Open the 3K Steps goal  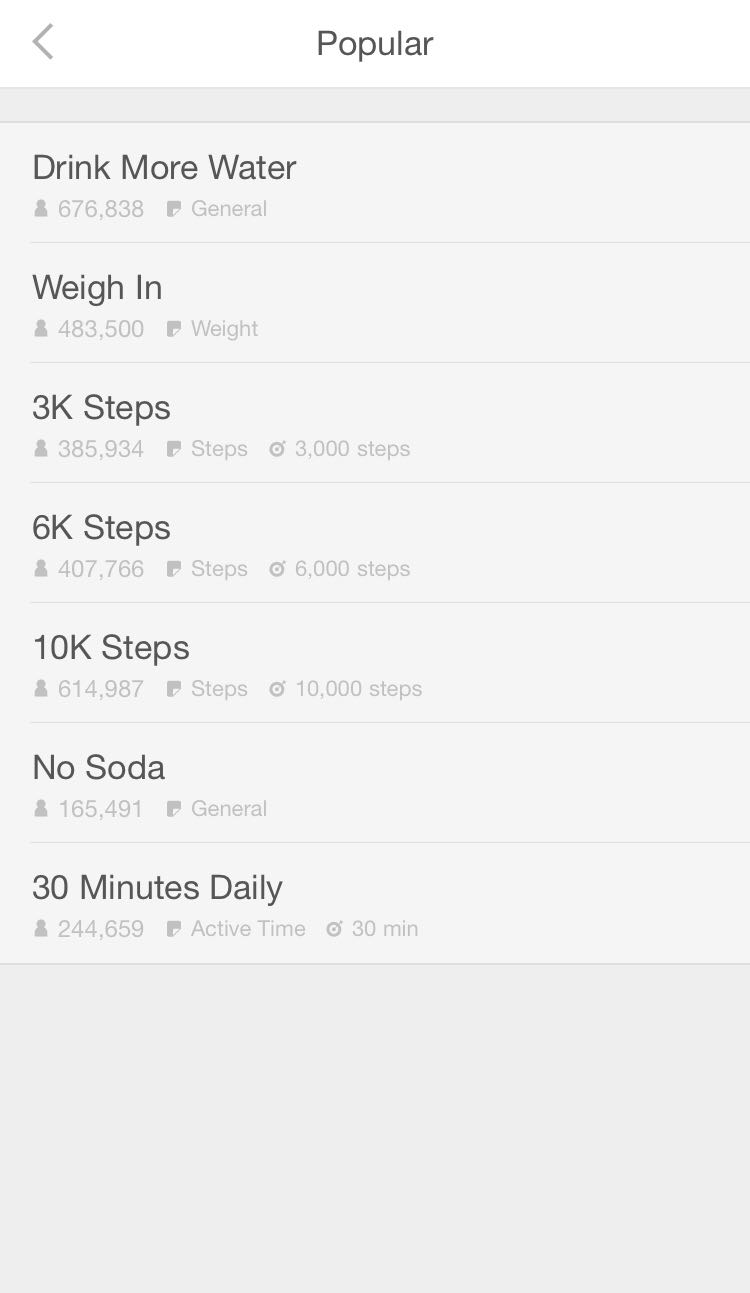click(x=375, y=423)
